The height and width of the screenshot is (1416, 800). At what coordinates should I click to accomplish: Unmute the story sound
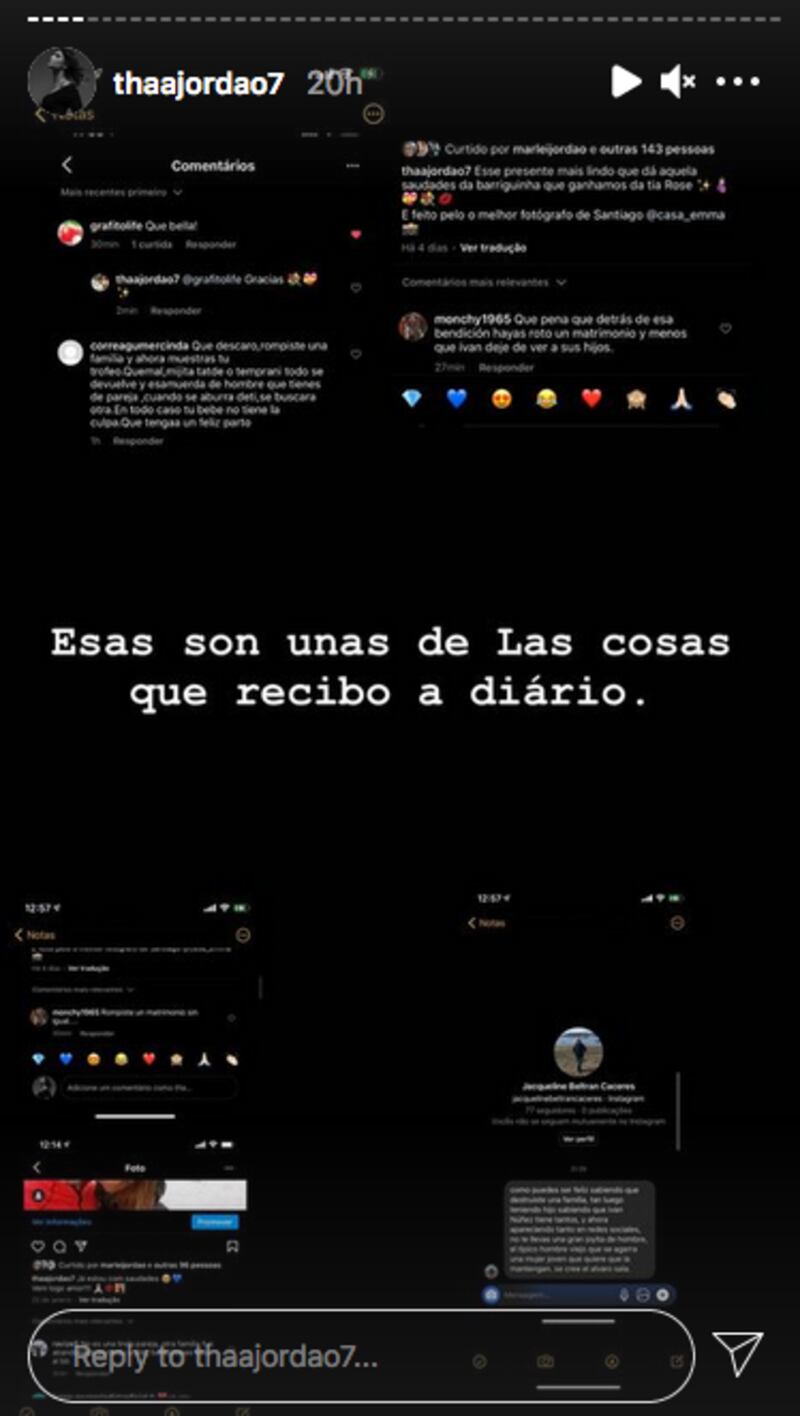click(678, 82)
